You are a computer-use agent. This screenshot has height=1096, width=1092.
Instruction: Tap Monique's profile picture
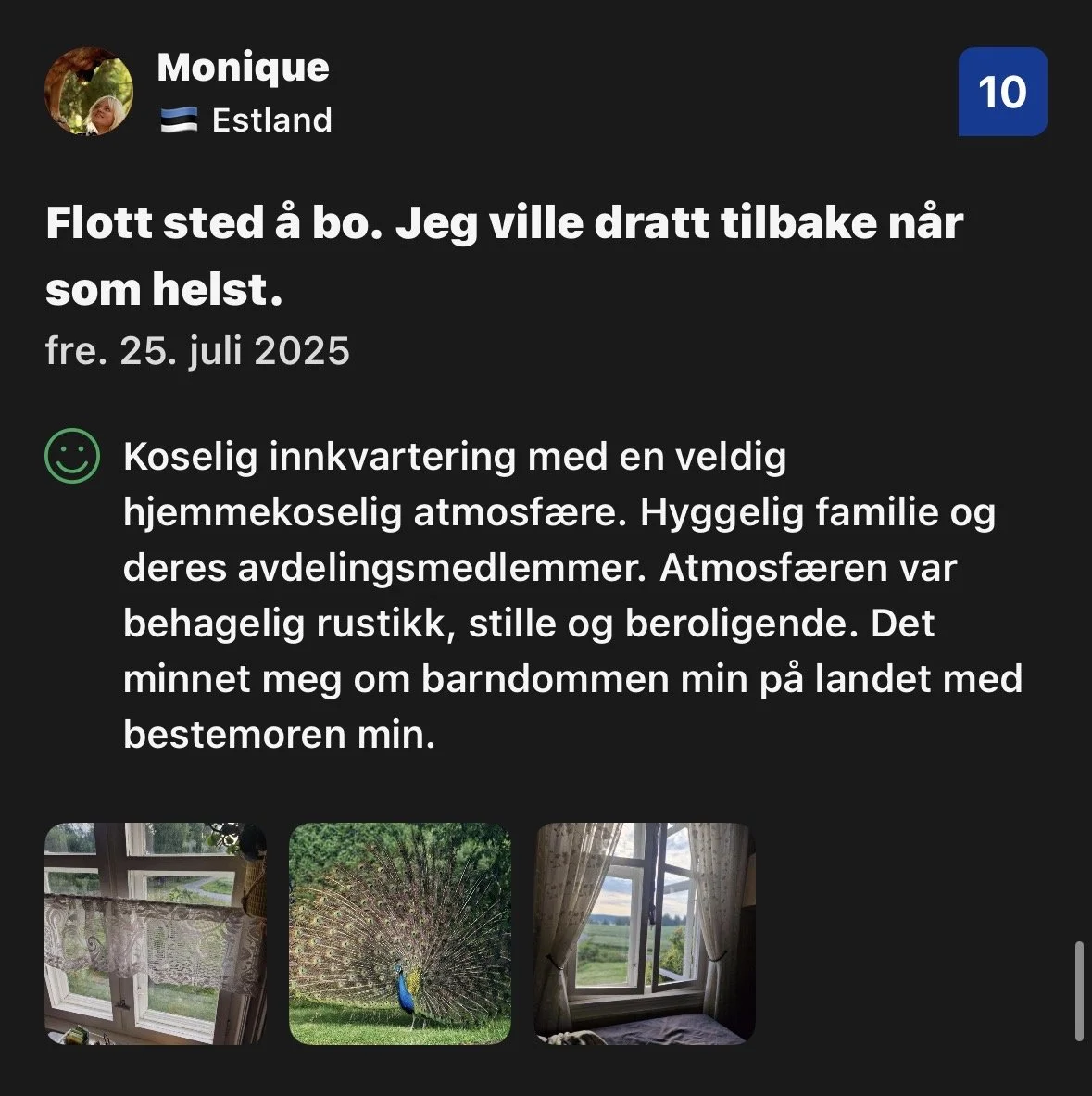[89, 92]
